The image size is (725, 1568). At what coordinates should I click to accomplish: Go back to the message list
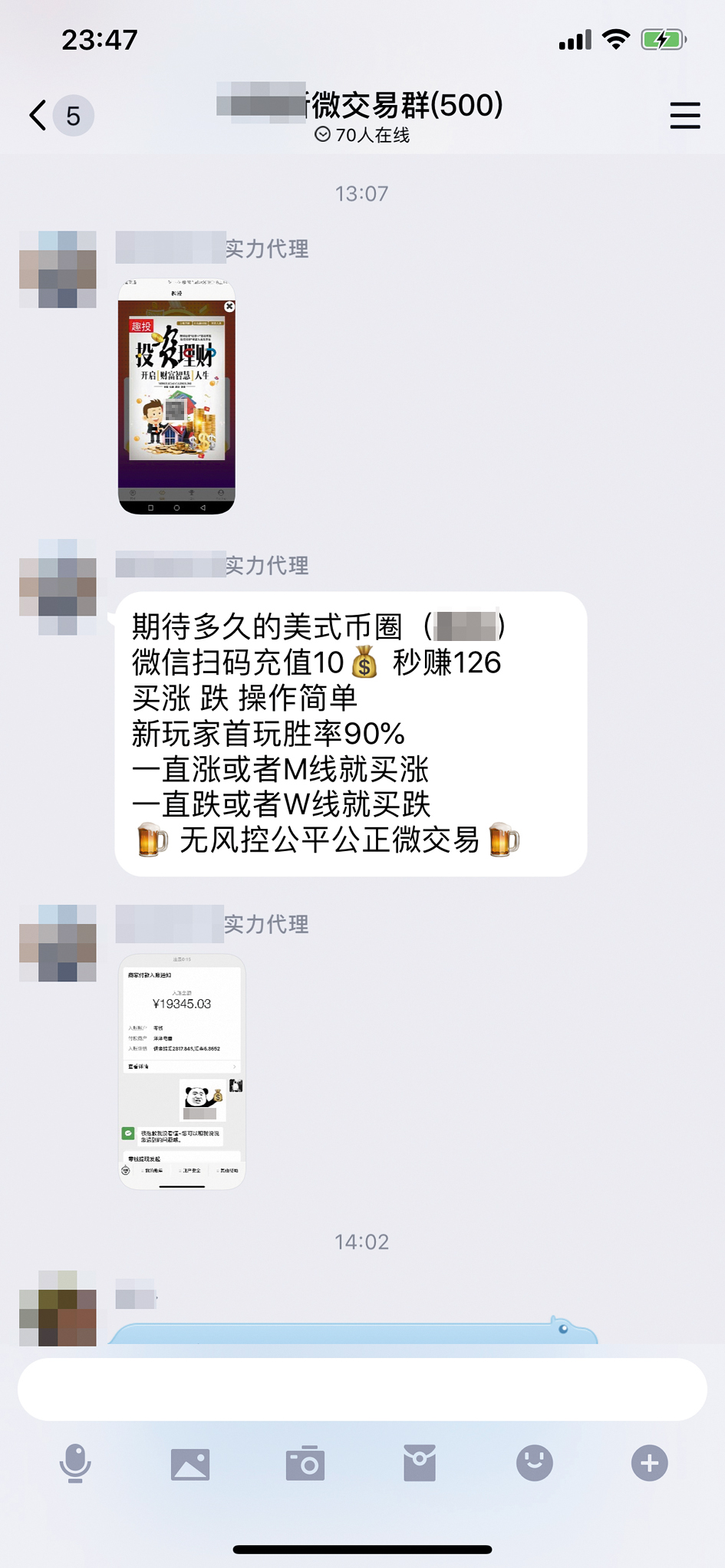tap(38, 116)
